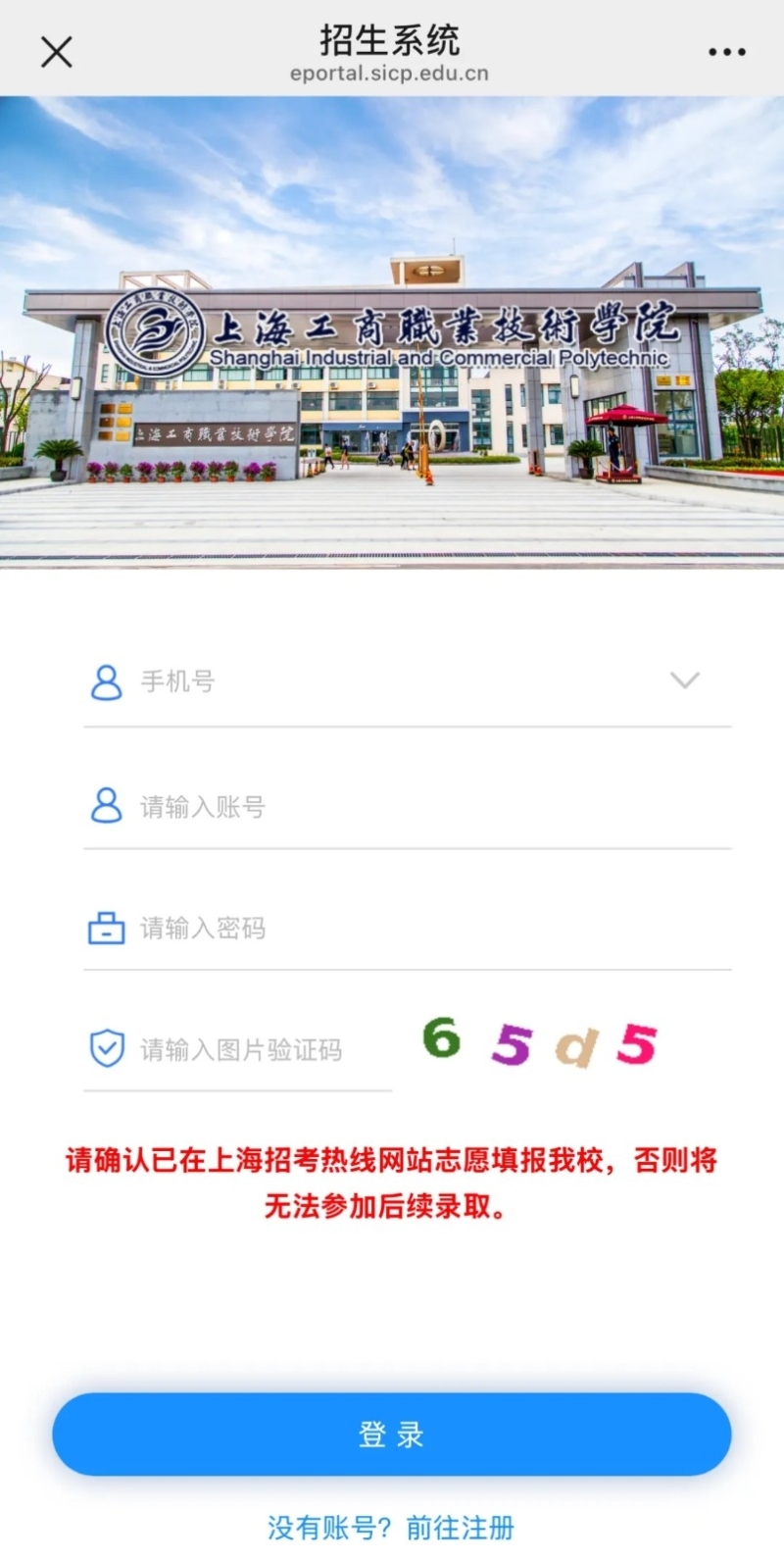Close the 招生系统 web page
This screenshot has height=1561, width=784.
pyautogui.click(x=57, y=52)
